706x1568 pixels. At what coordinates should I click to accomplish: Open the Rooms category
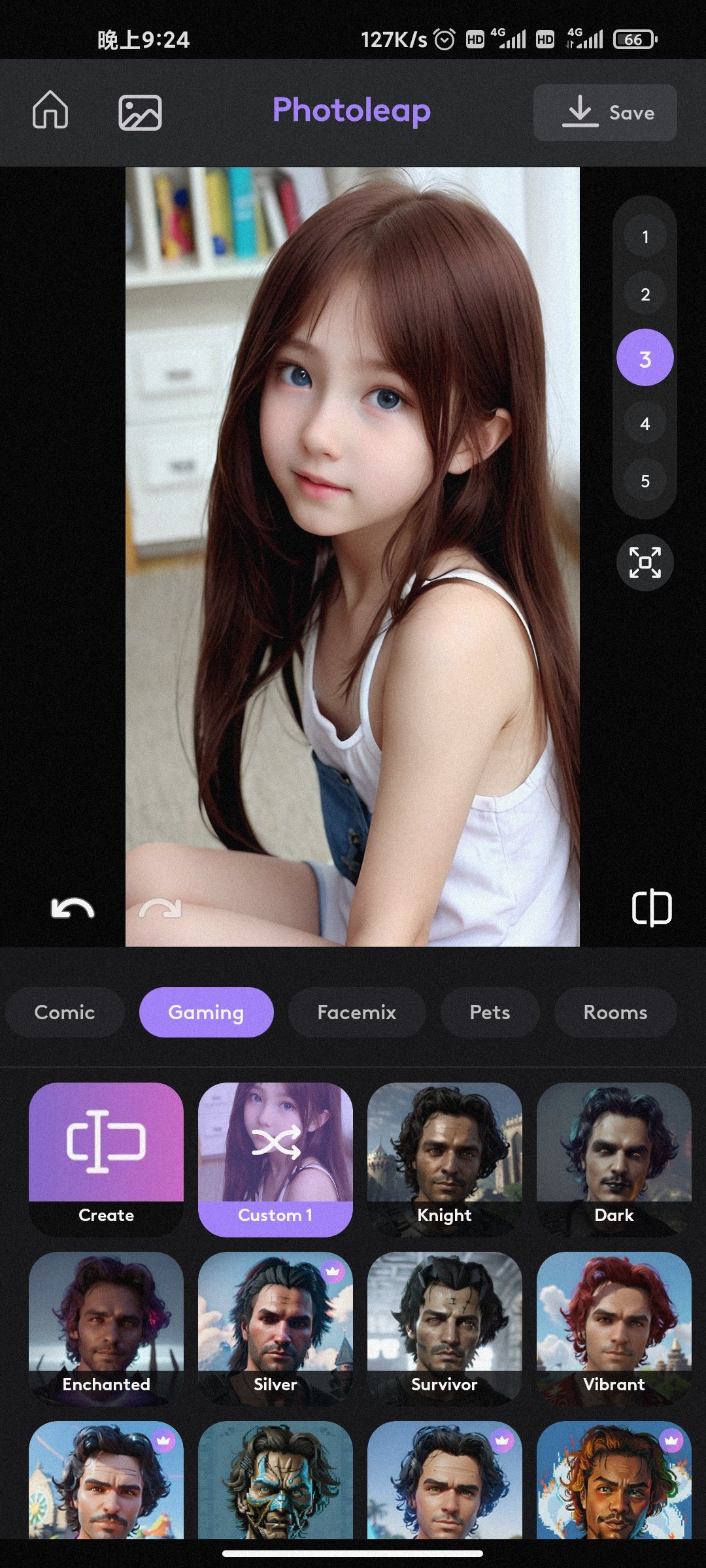coord(614,1012)
